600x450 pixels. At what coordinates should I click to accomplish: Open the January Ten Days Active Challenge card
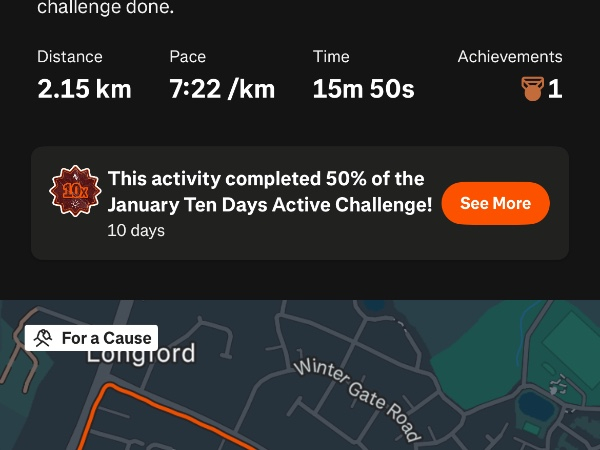(x=270, y=203)
